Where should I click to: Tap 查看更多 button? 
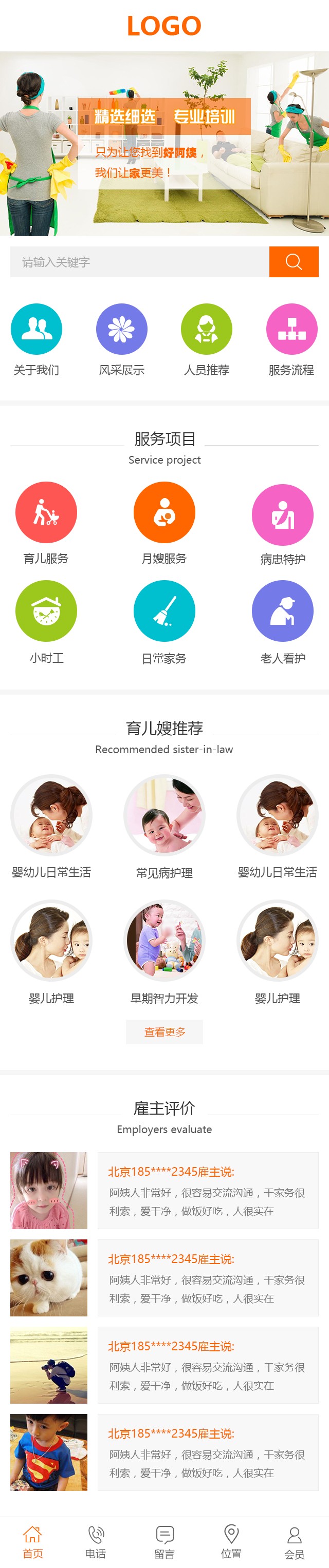point(164,1032)
